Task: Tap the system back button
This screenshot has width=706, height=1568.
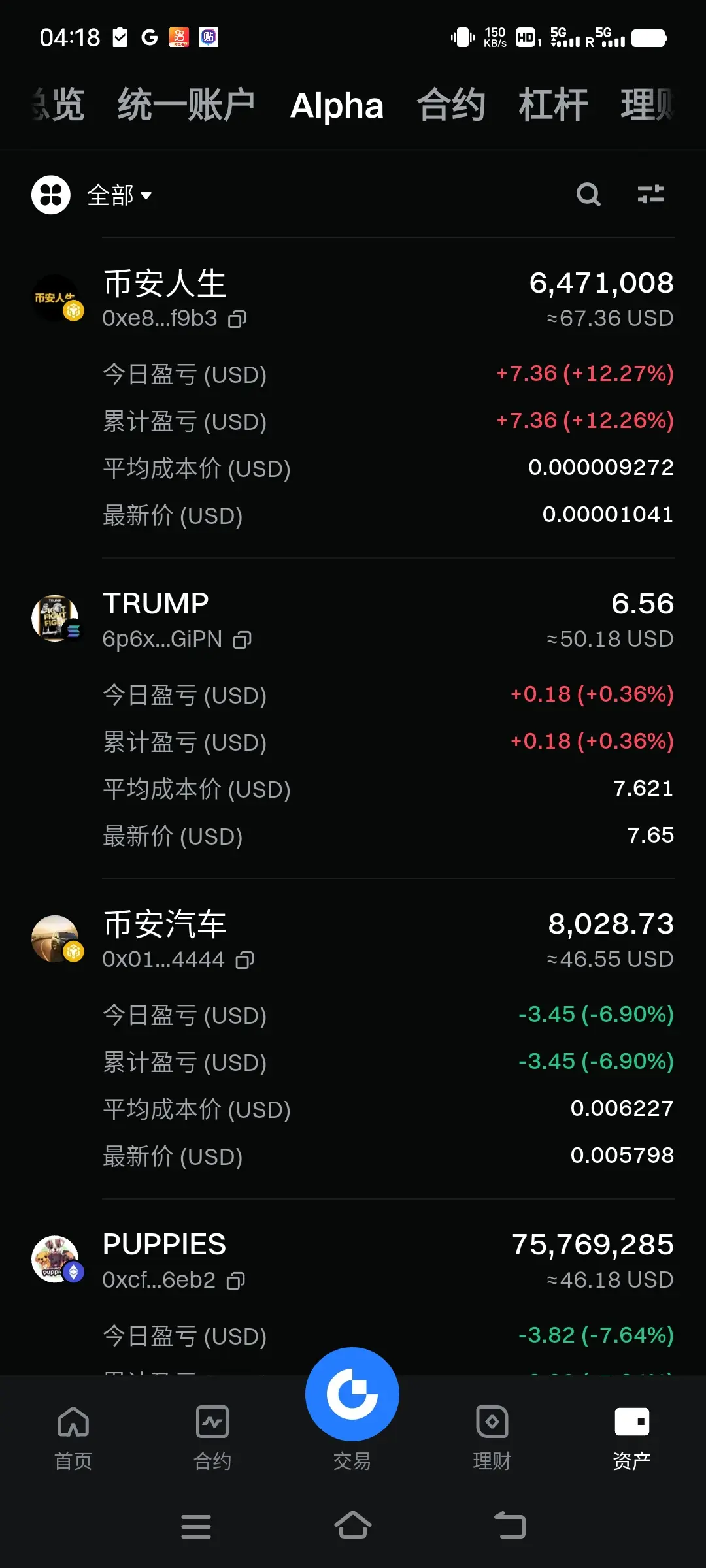Action: [x=510, y=1526]
